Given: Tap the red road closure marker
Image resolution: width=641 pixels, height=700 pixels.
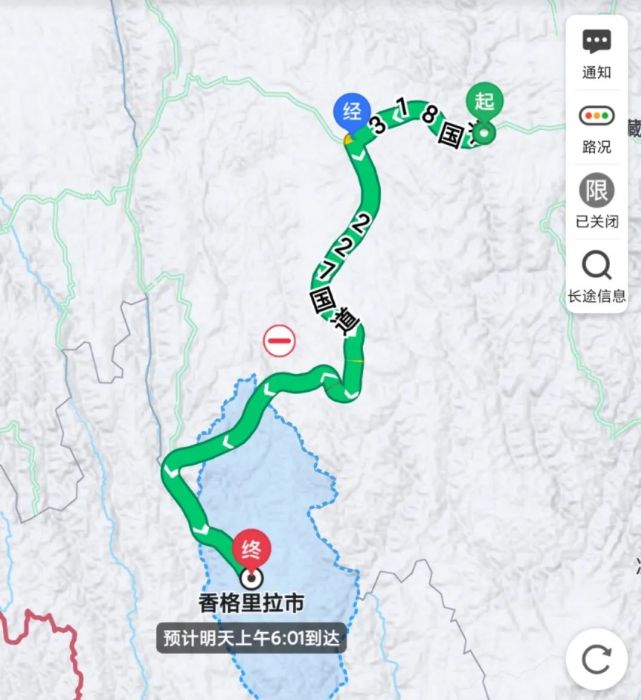Looking at the screenshot, I should [280, 341].
